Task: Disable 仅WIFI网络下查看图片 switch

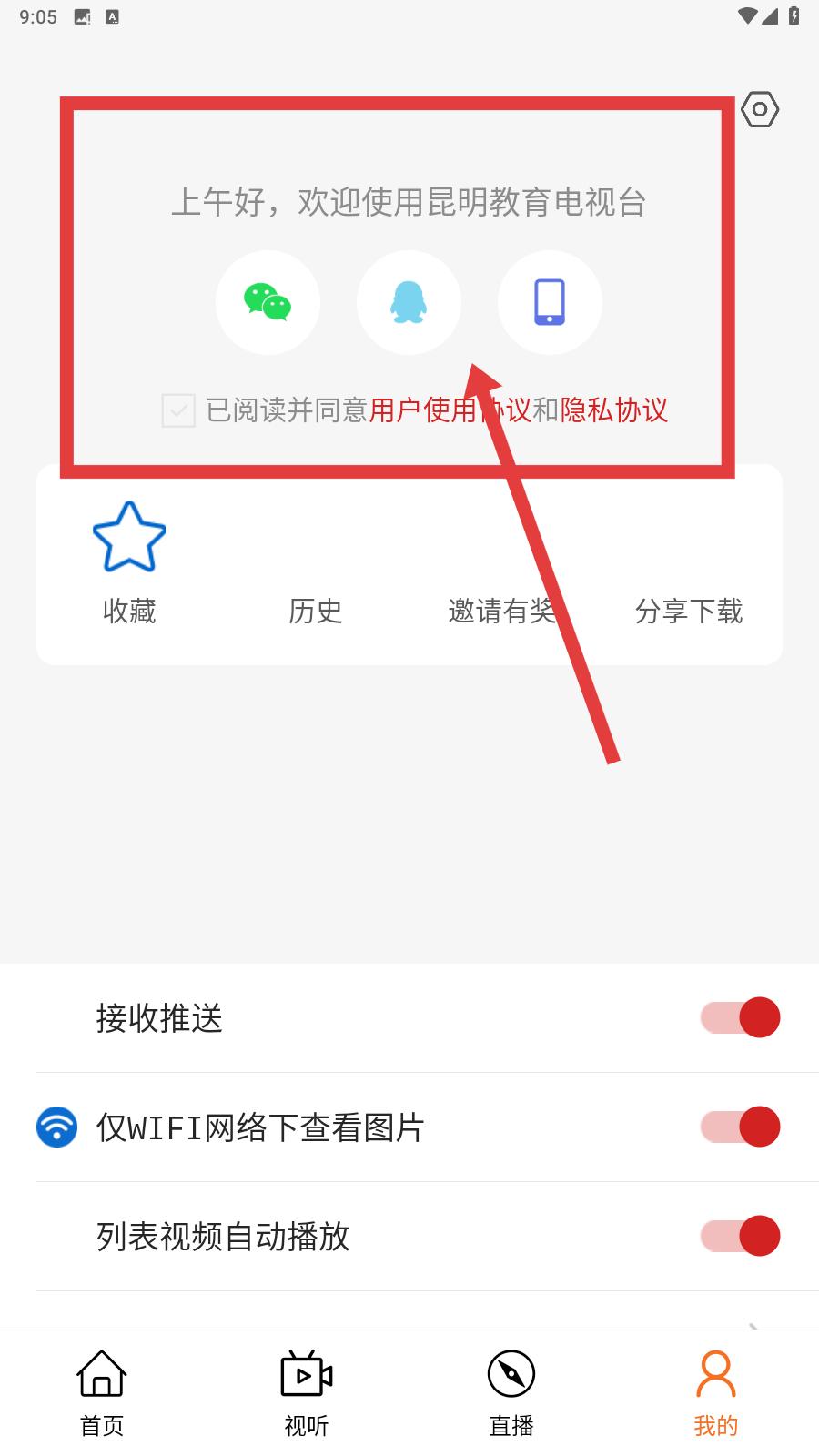Action: [x=740, y=1127]
